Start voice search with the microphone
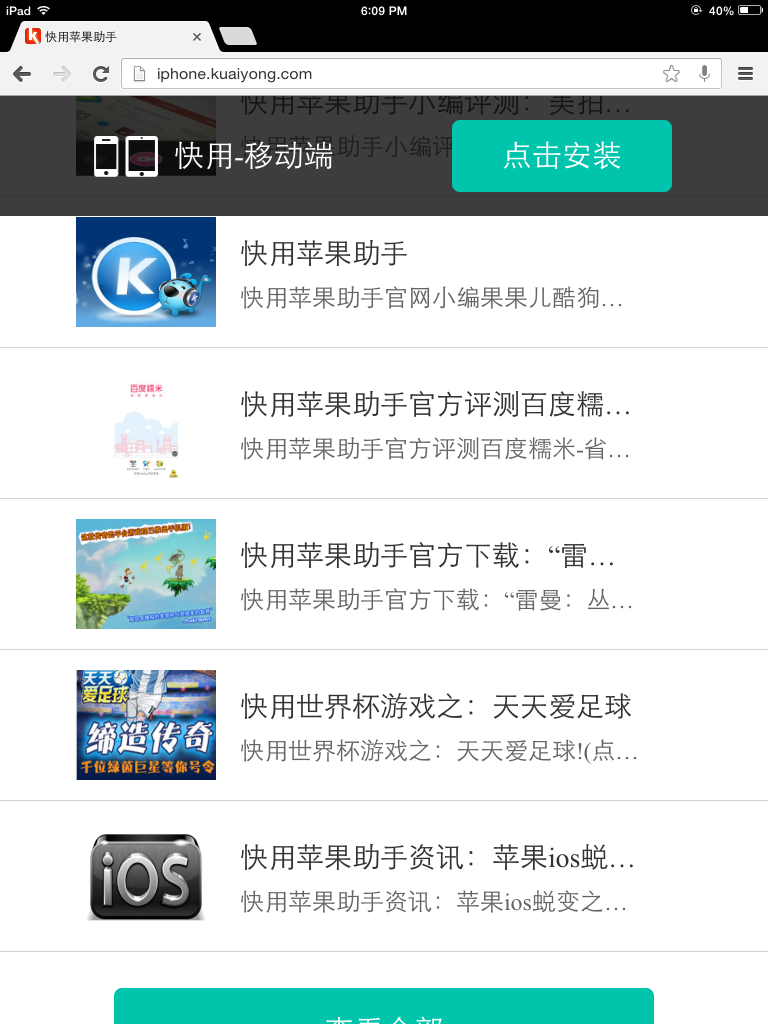Screen dimensions: 768x1024 [704, 74]
